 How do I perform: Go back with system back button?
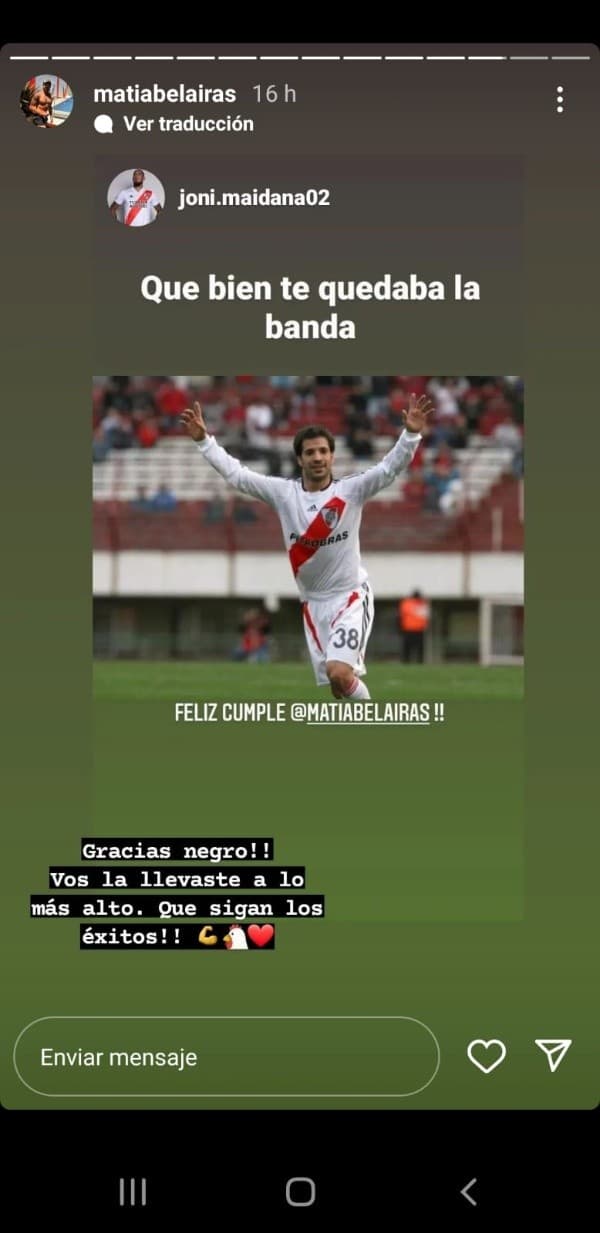(x=468, y=1191)
